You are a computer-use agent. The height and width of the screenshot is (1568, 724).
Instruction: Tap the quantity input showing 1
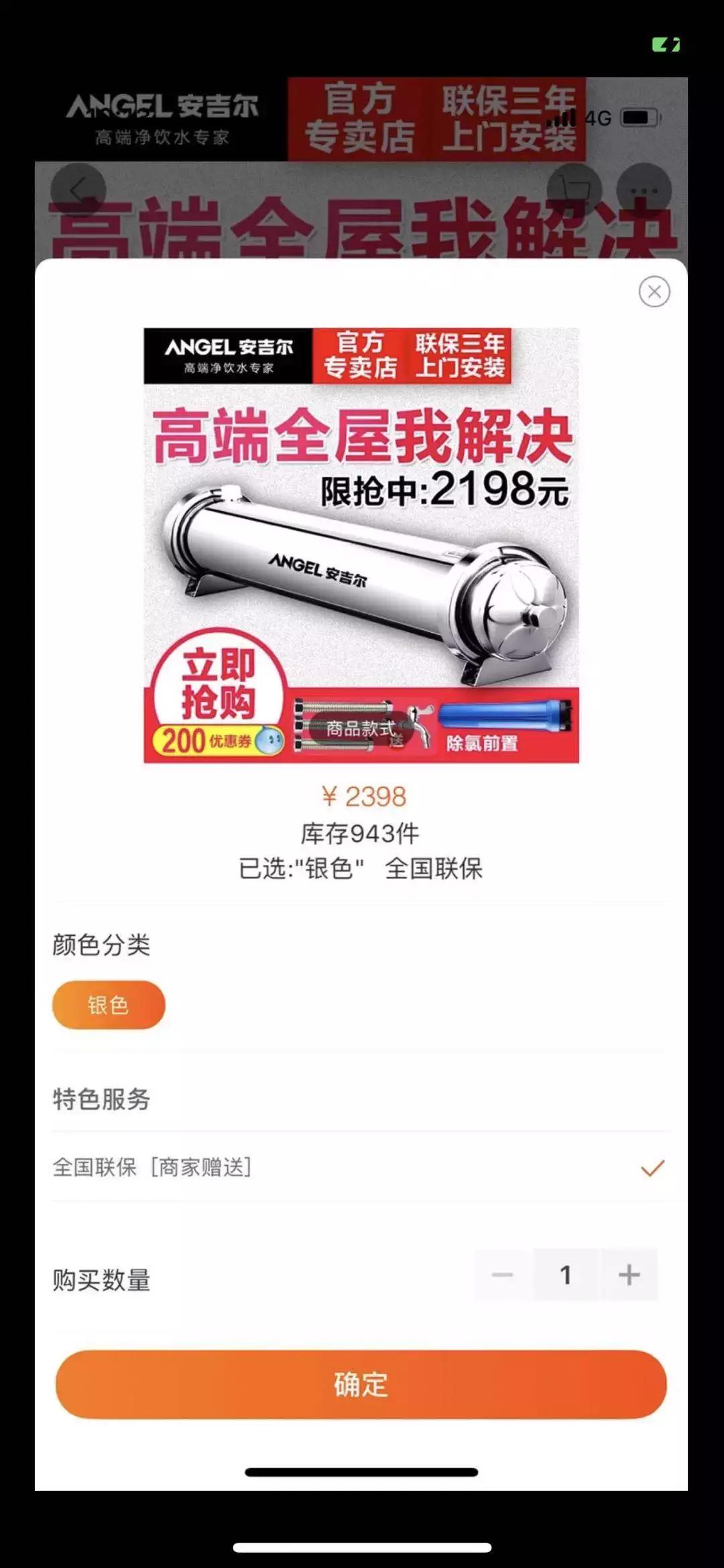[566, 1274]
